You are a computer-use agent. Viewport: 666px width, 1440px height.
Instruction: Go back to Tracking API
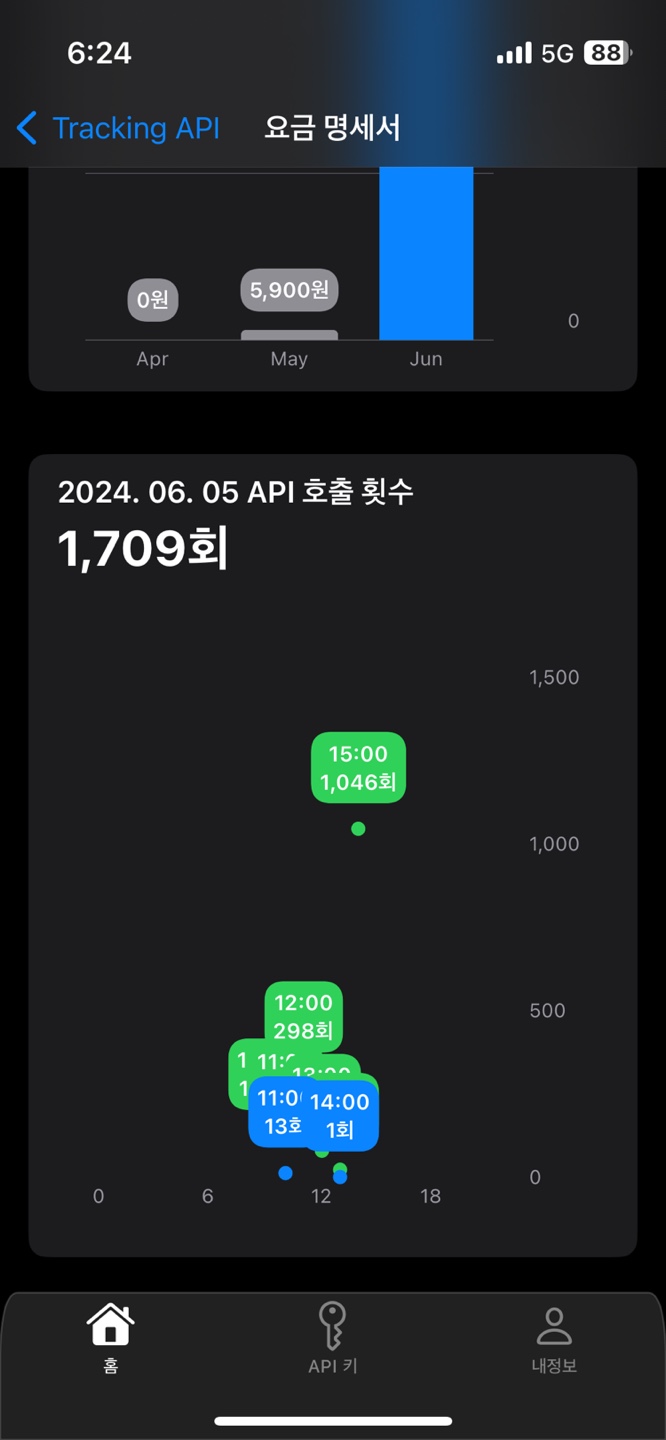118,128
